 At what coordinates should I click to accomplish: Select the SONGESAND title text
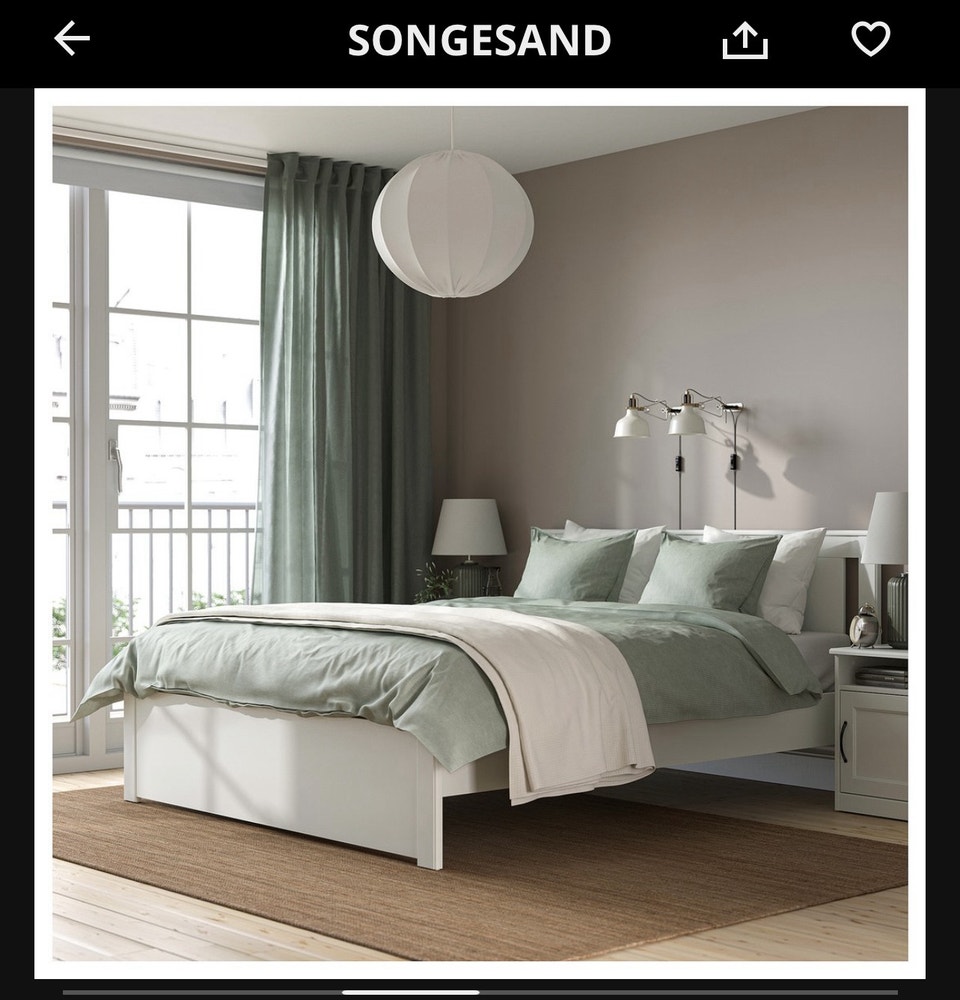477,40
